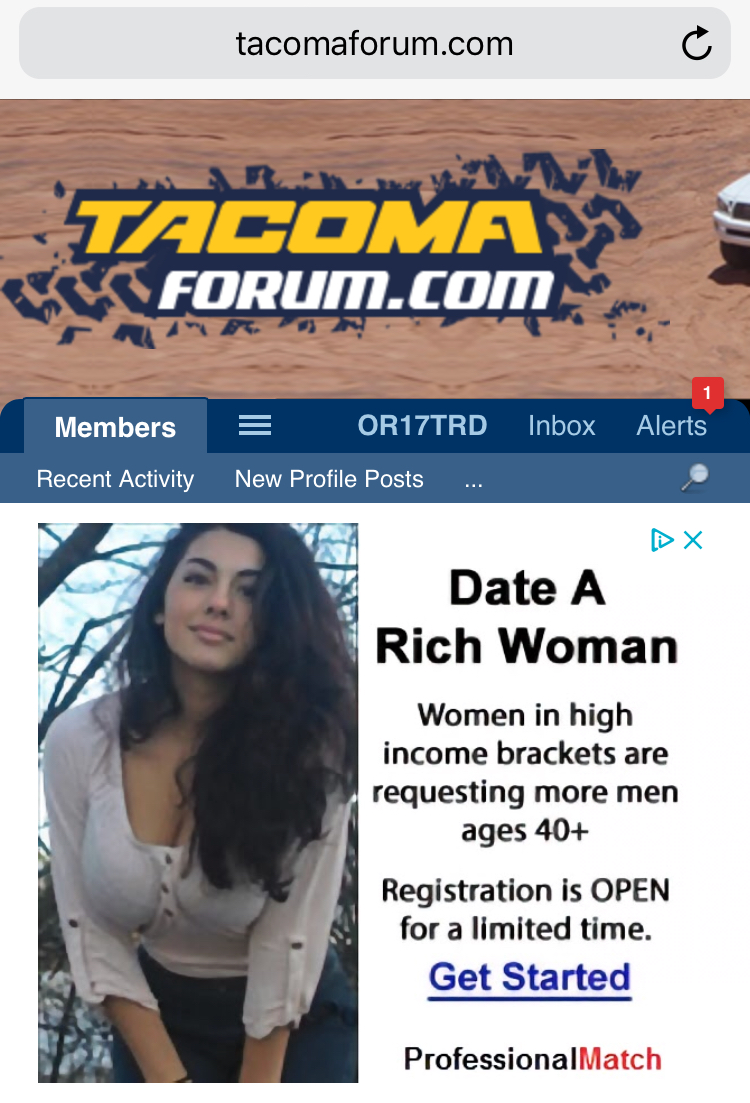Open the OR17TRD account menu

pyautogui.click(x=422, y=426)
